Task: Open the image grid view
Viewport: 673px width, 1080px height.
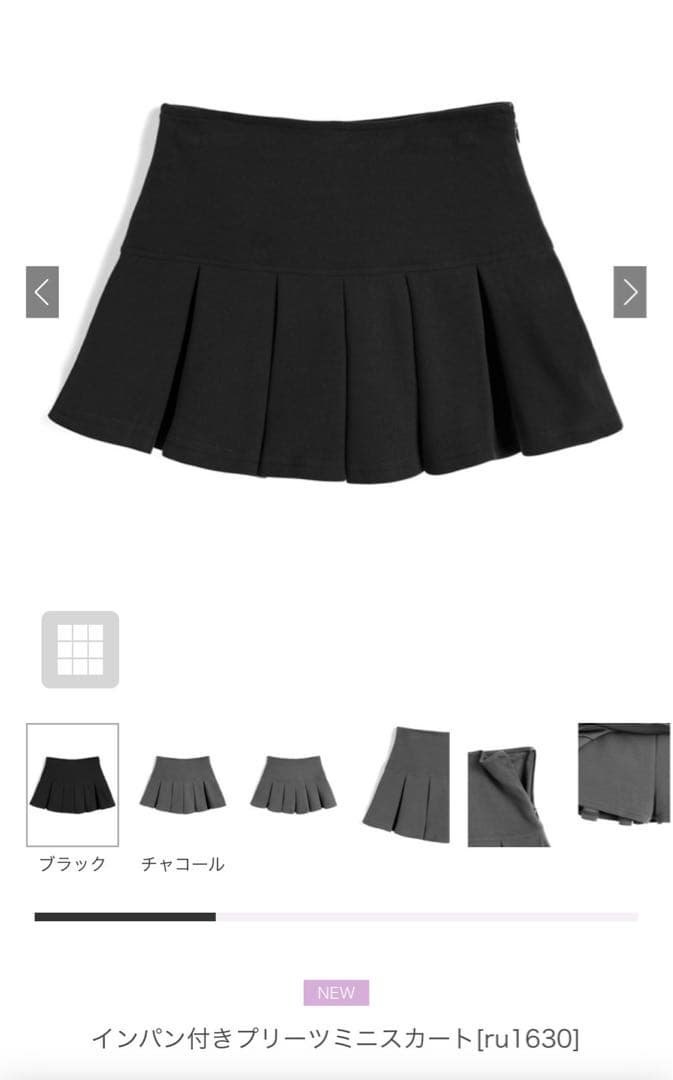Action: (x=80, y=650)
